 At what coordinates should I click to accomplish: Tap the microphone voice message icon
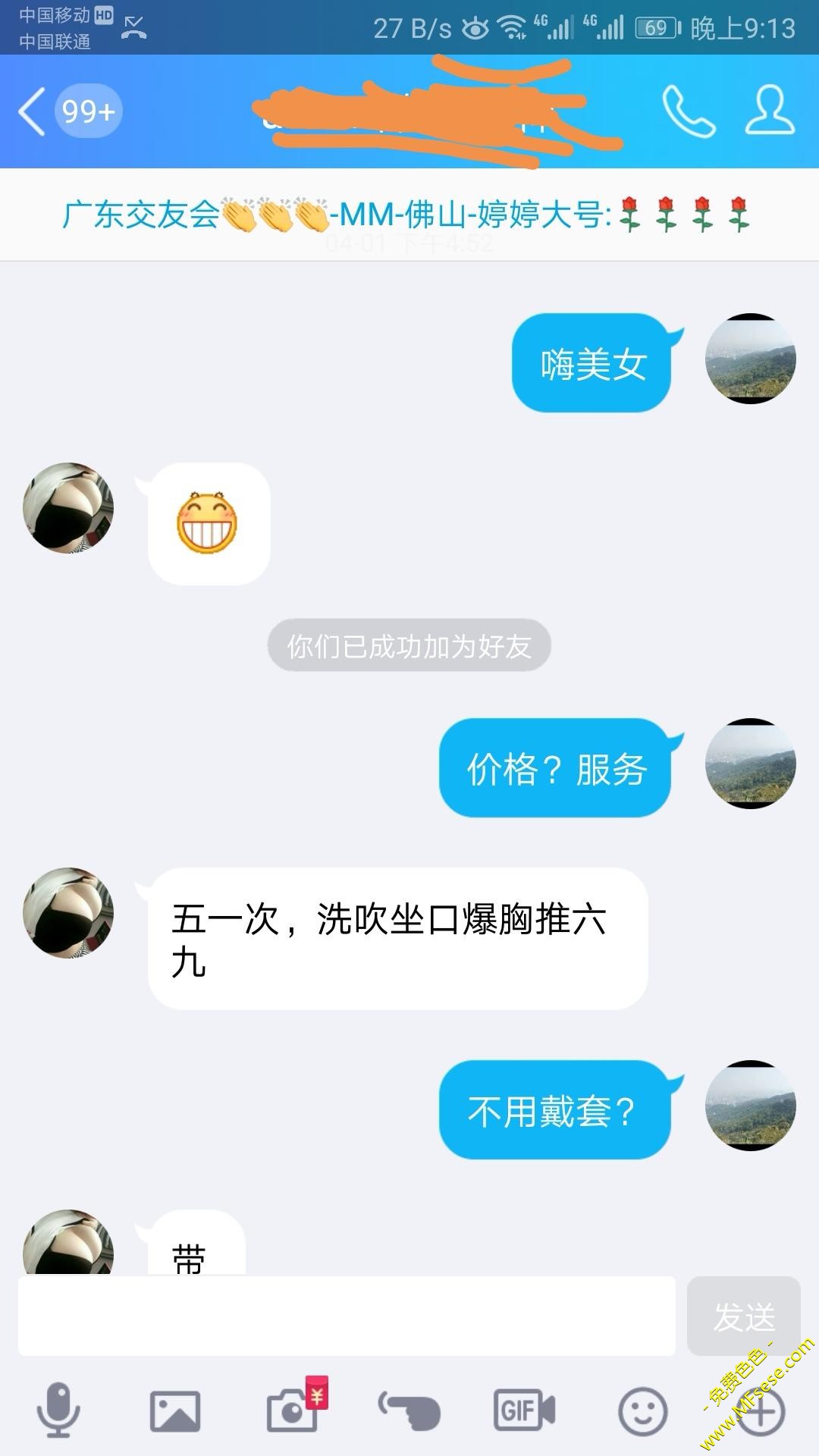pos(57,1407)
